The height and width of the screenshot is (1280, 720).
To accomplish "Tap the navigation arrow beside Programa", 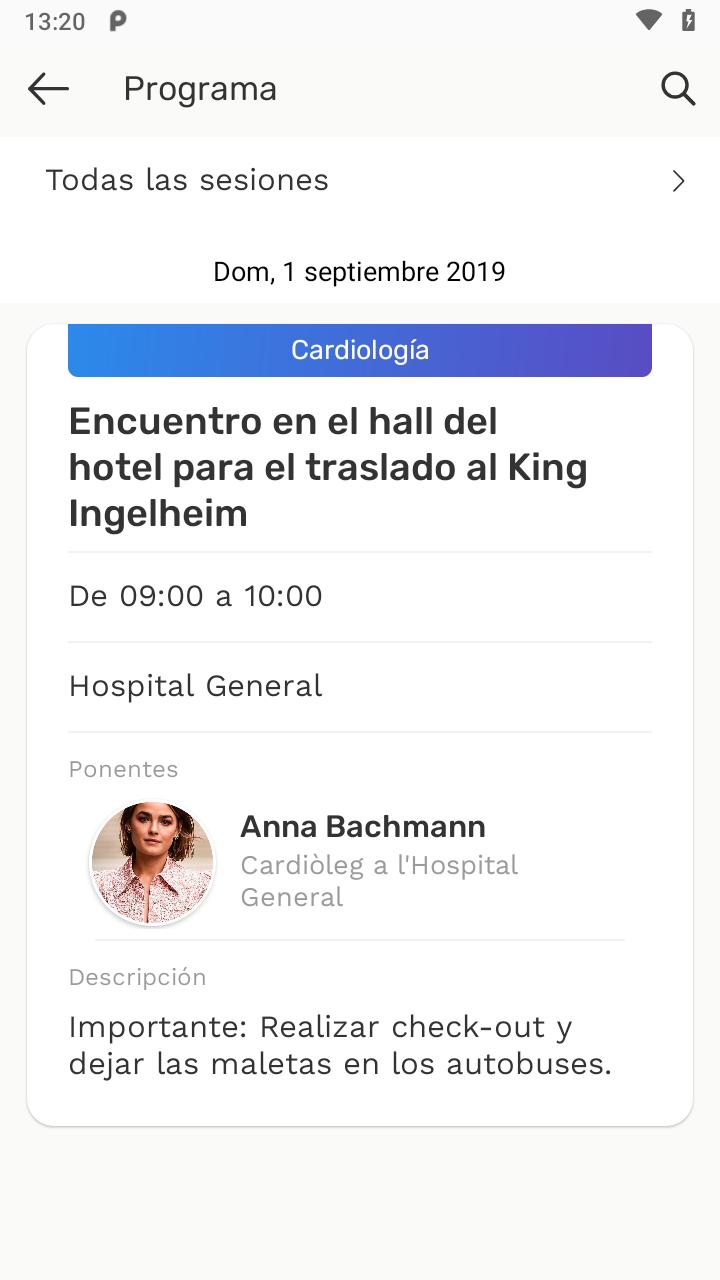I will (x=47, y=88).
